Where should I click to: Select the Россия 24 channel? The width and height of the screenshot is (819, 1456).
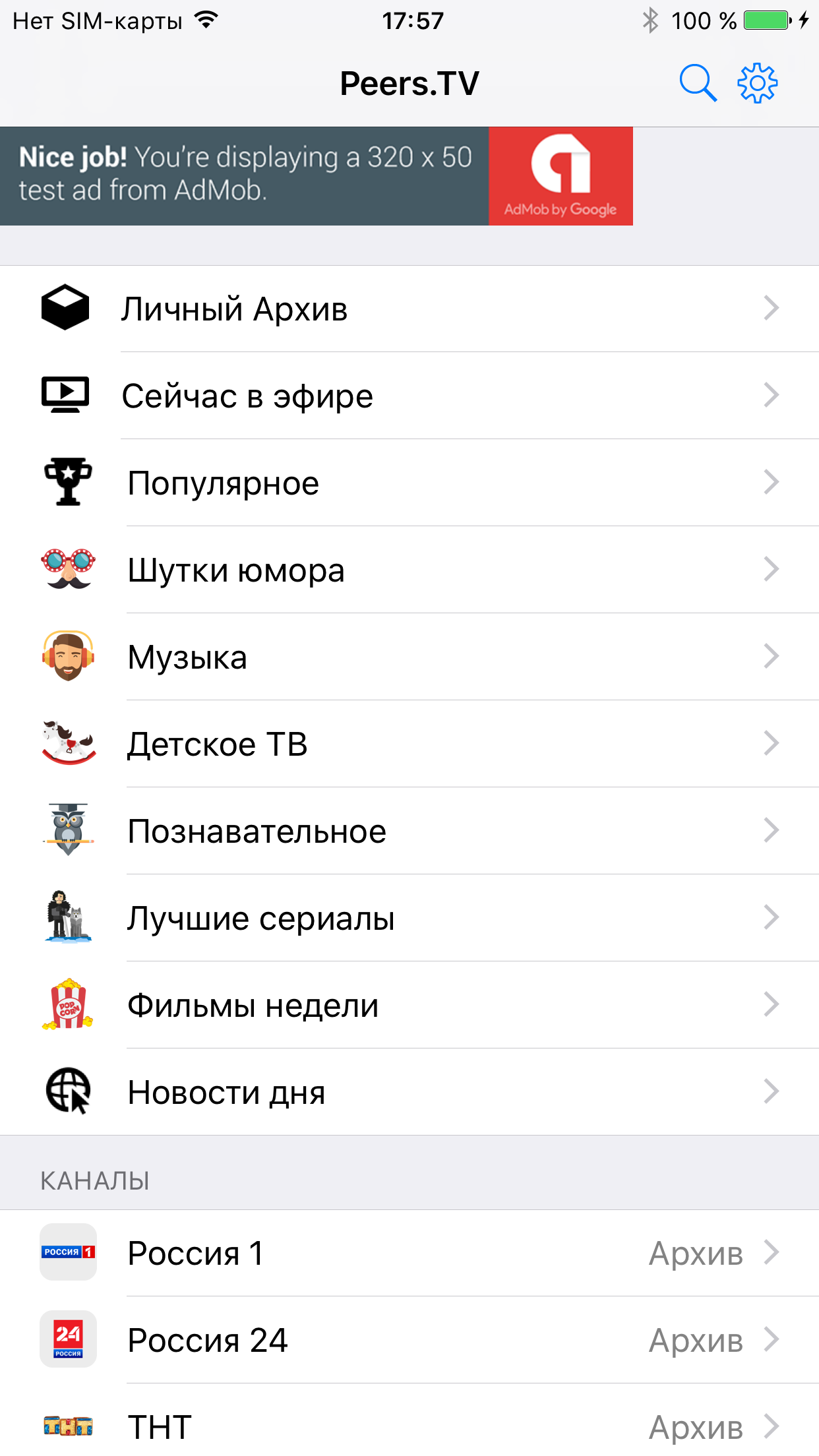(x=409, y=1339)
